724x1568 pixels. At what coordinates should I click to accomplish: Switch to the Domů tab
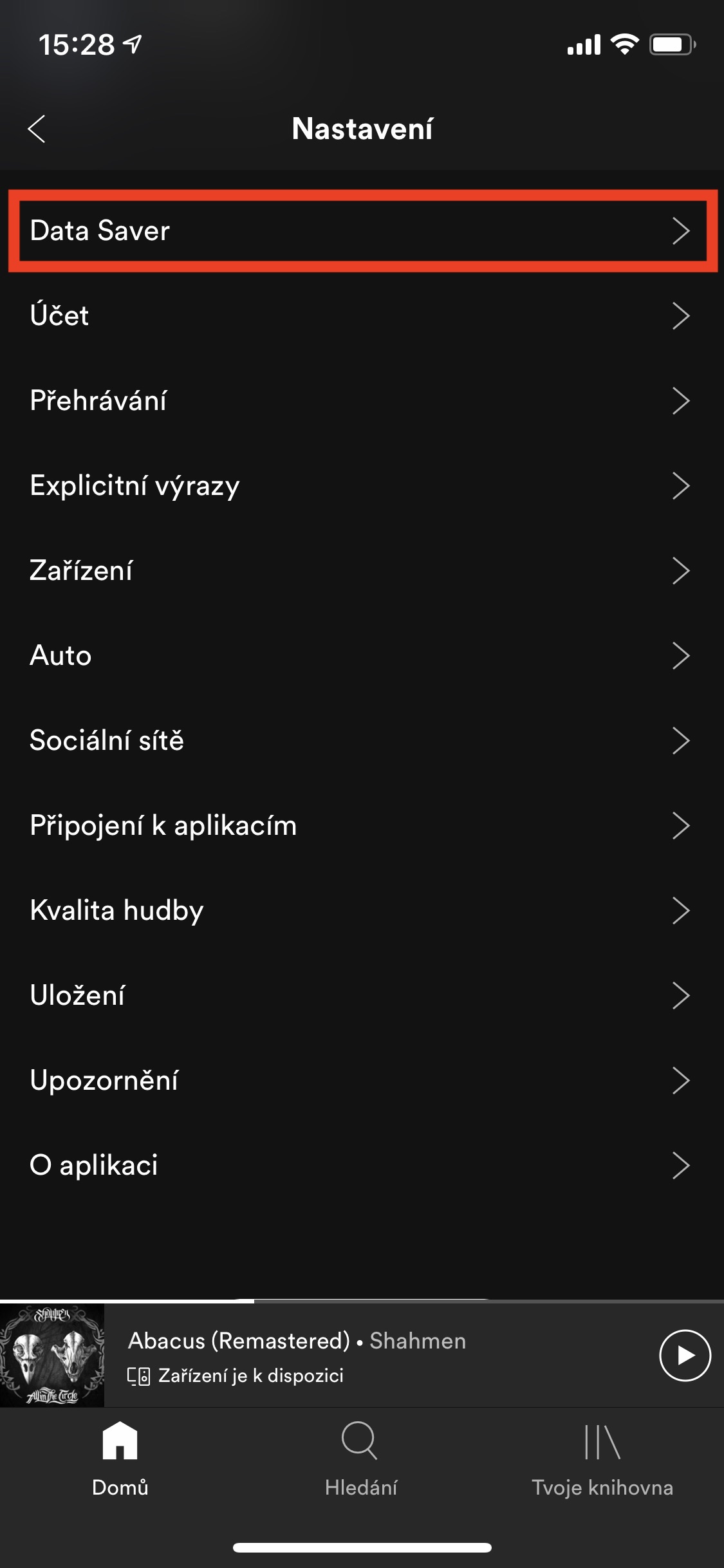point(120,1460)
